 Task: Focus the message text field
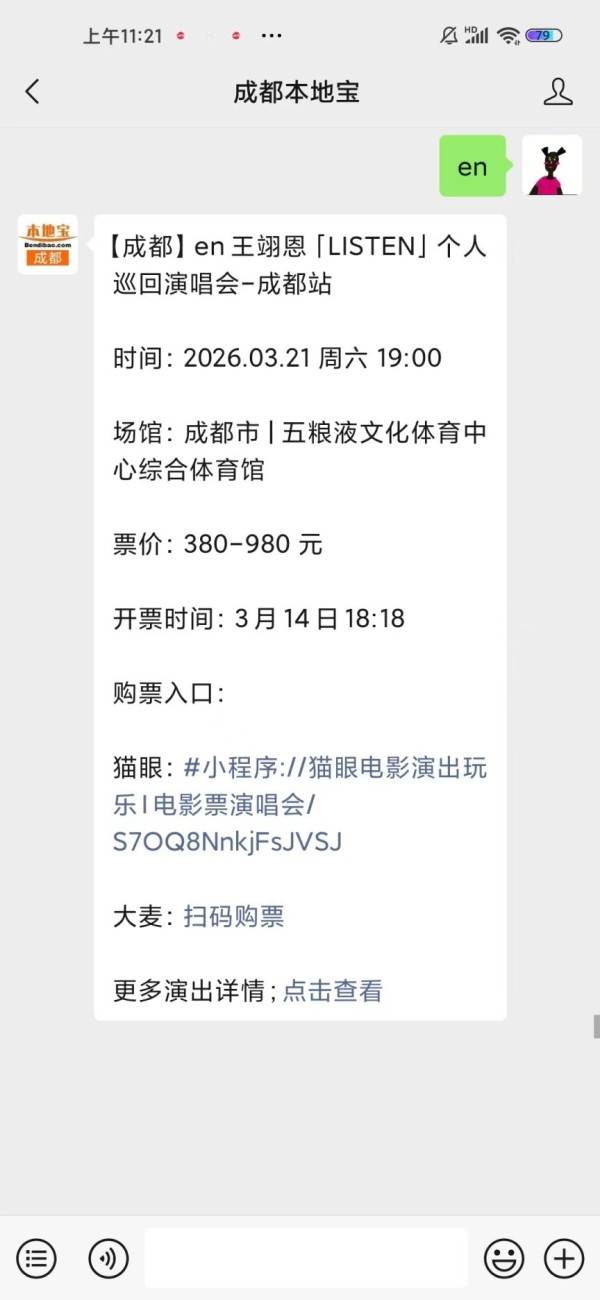coord(305,1258)
